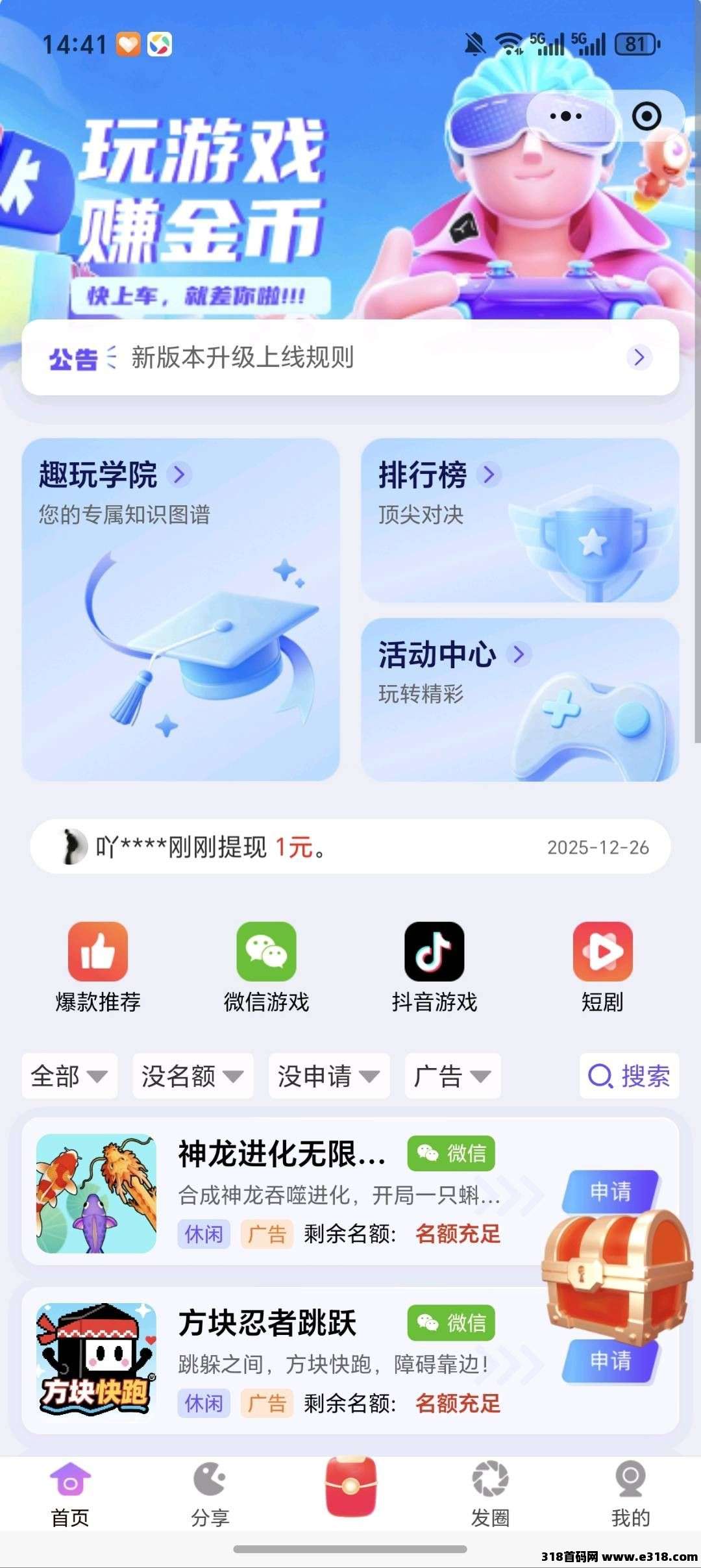Image resolution: width=701 pixels, height=1568 pixels.
Task: Close the mini program via target icon
Action: click(x=646, y=117)
